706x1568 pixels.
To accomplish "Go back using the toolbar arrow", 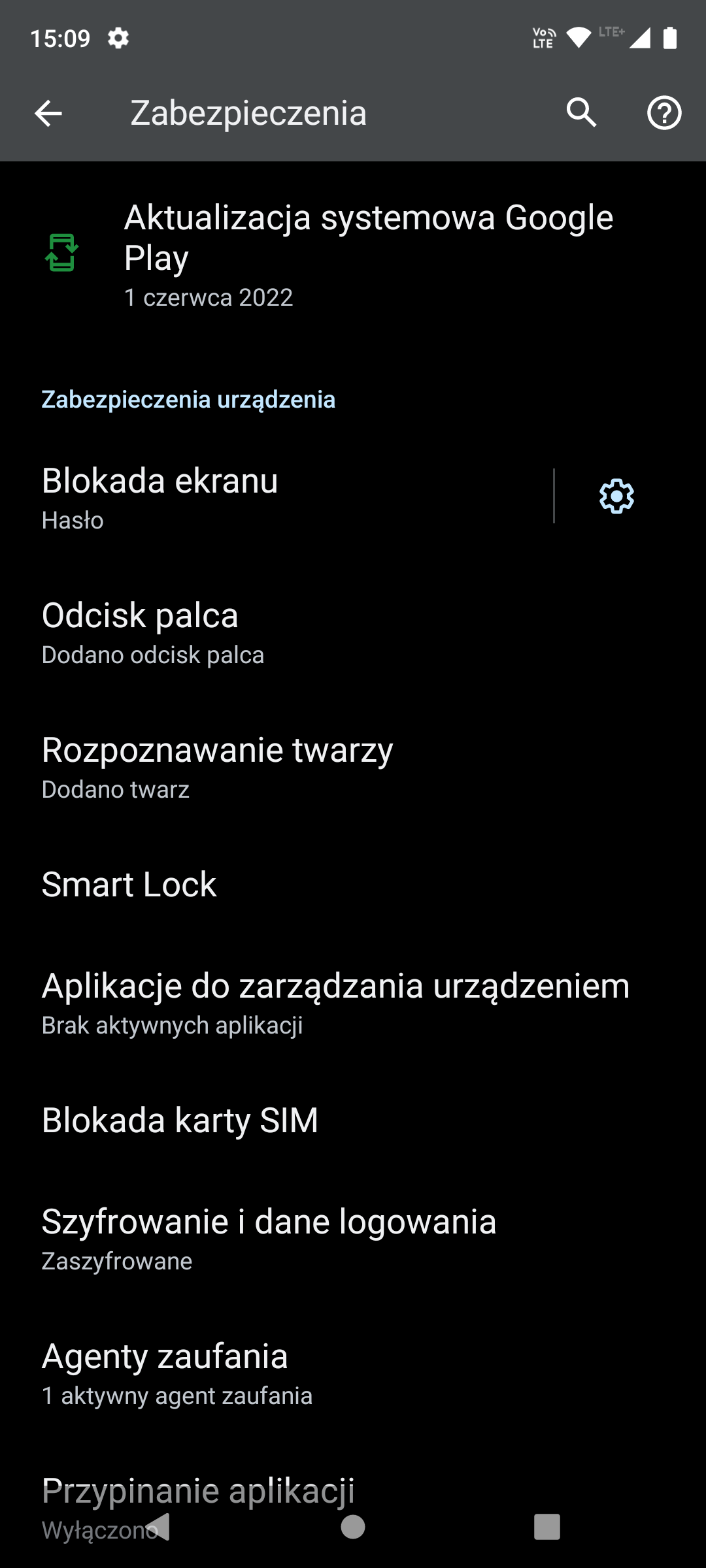I will (x=48, y=113).
